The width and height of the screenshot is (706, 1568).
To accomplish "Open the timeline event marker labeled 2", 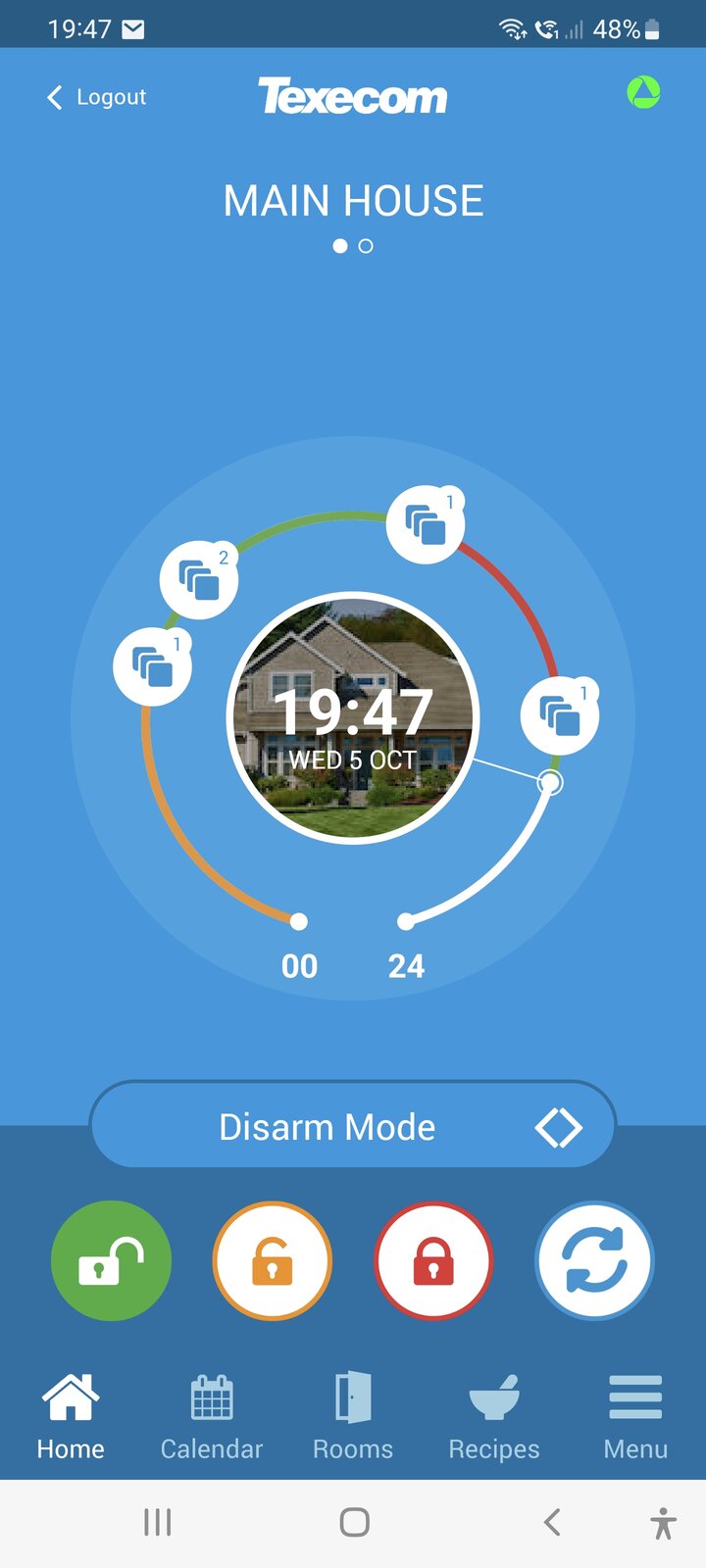I will click(x=199, y=579).
